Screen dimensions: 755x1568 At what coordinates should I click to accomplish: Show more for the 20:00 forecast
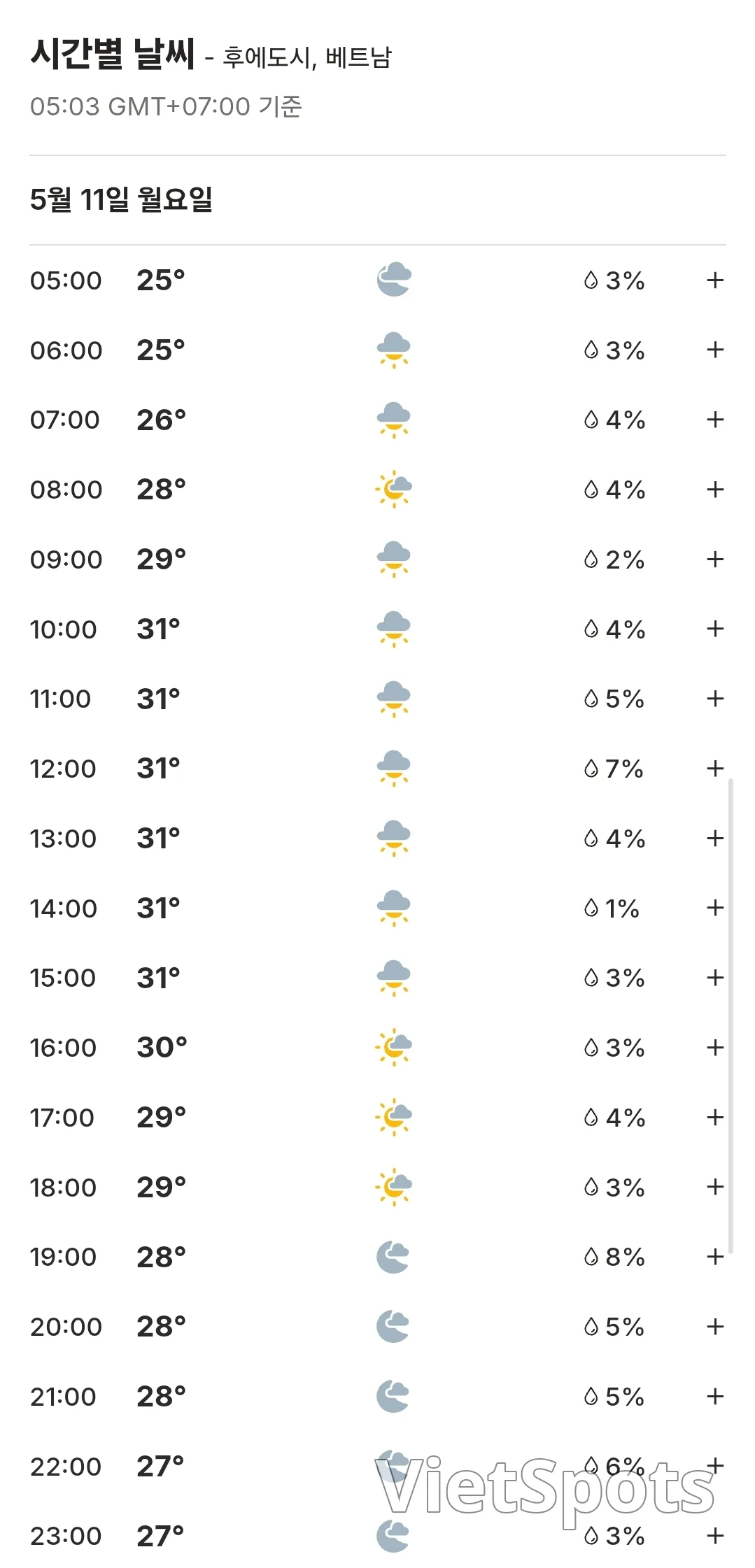(x=714, y=1327)
